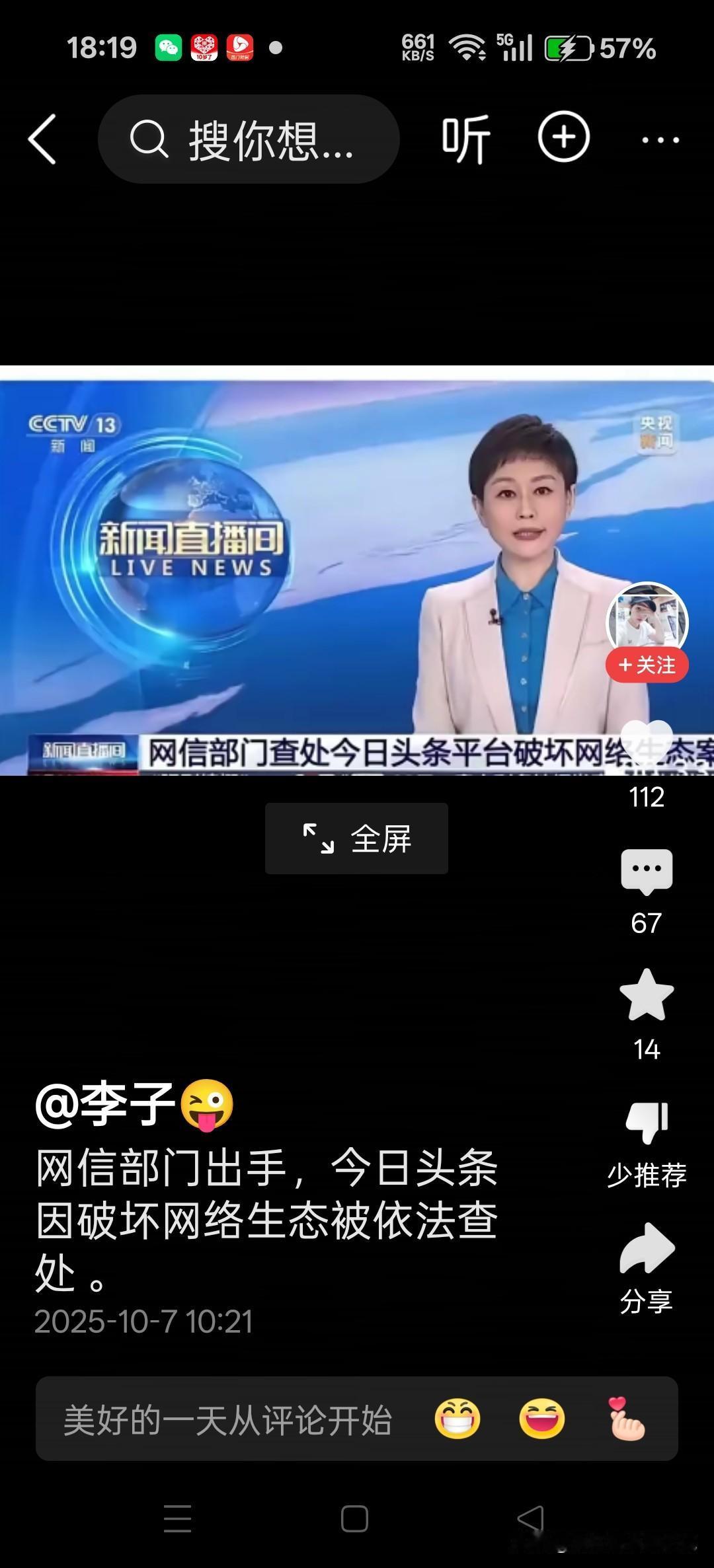Send the laughing emoji quick reaction
The image size is (714, 1568).
point(542,1419)
